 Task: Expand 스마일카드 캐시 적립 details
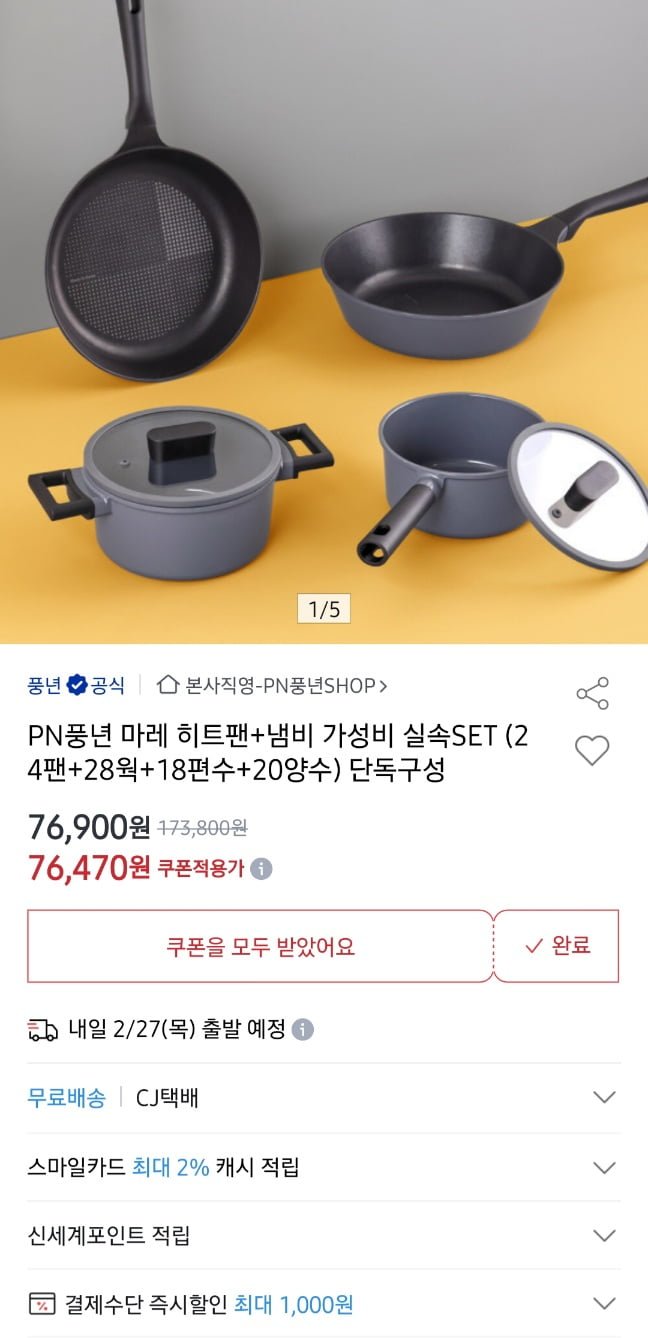pyautogui.click(x=604, y=1167)
